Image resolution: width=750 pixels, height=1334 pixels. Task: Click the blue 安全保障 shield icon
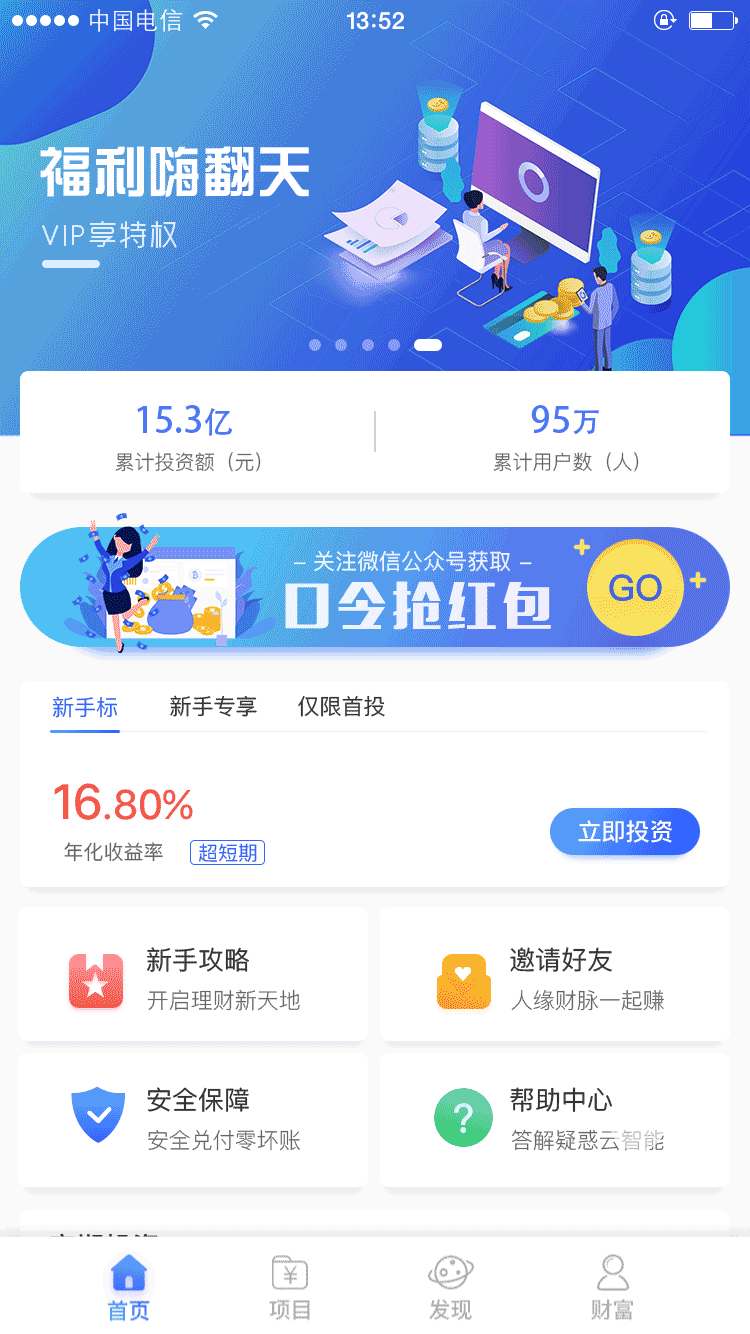96,1117
